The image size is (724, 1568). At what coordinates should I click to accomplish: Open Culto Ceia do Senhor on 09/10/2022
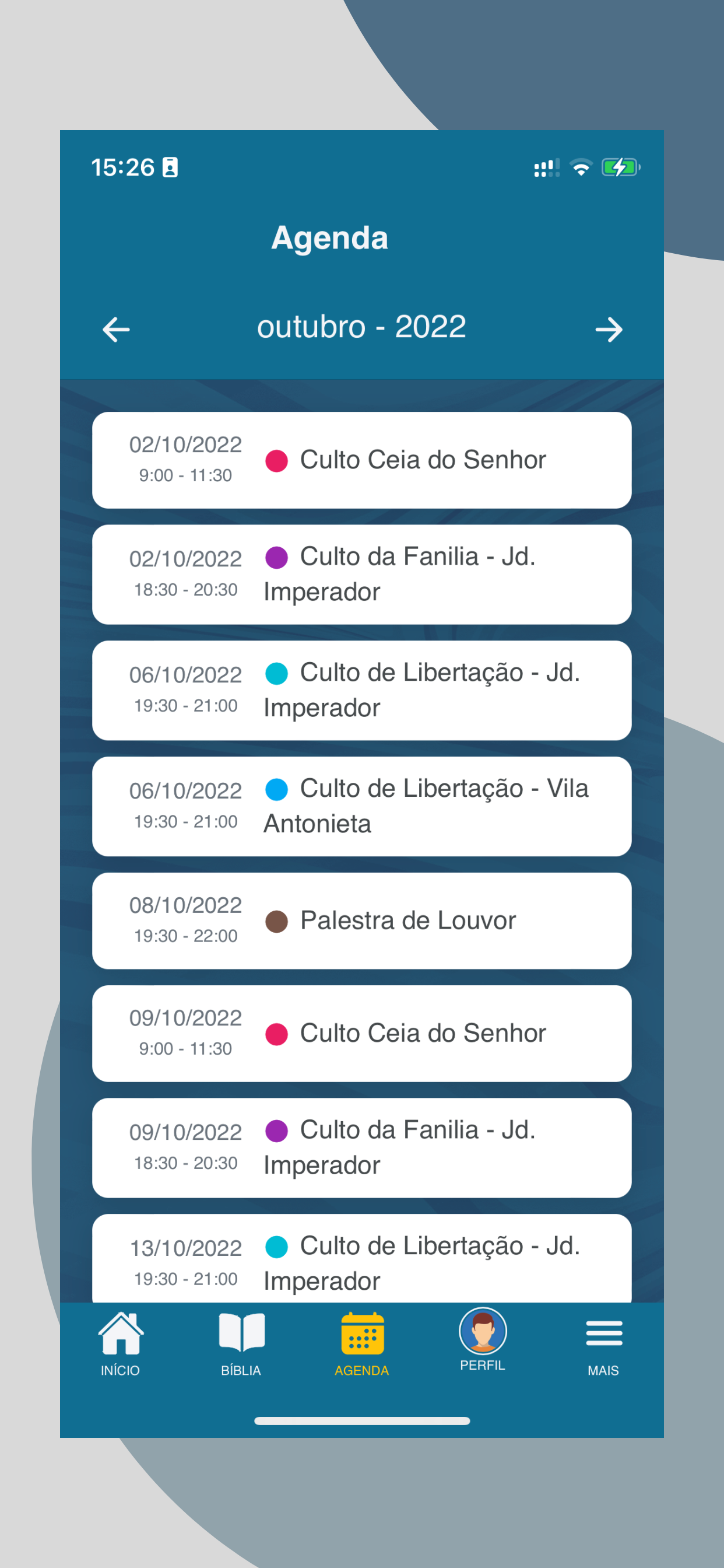click(x=361, y=1034)
